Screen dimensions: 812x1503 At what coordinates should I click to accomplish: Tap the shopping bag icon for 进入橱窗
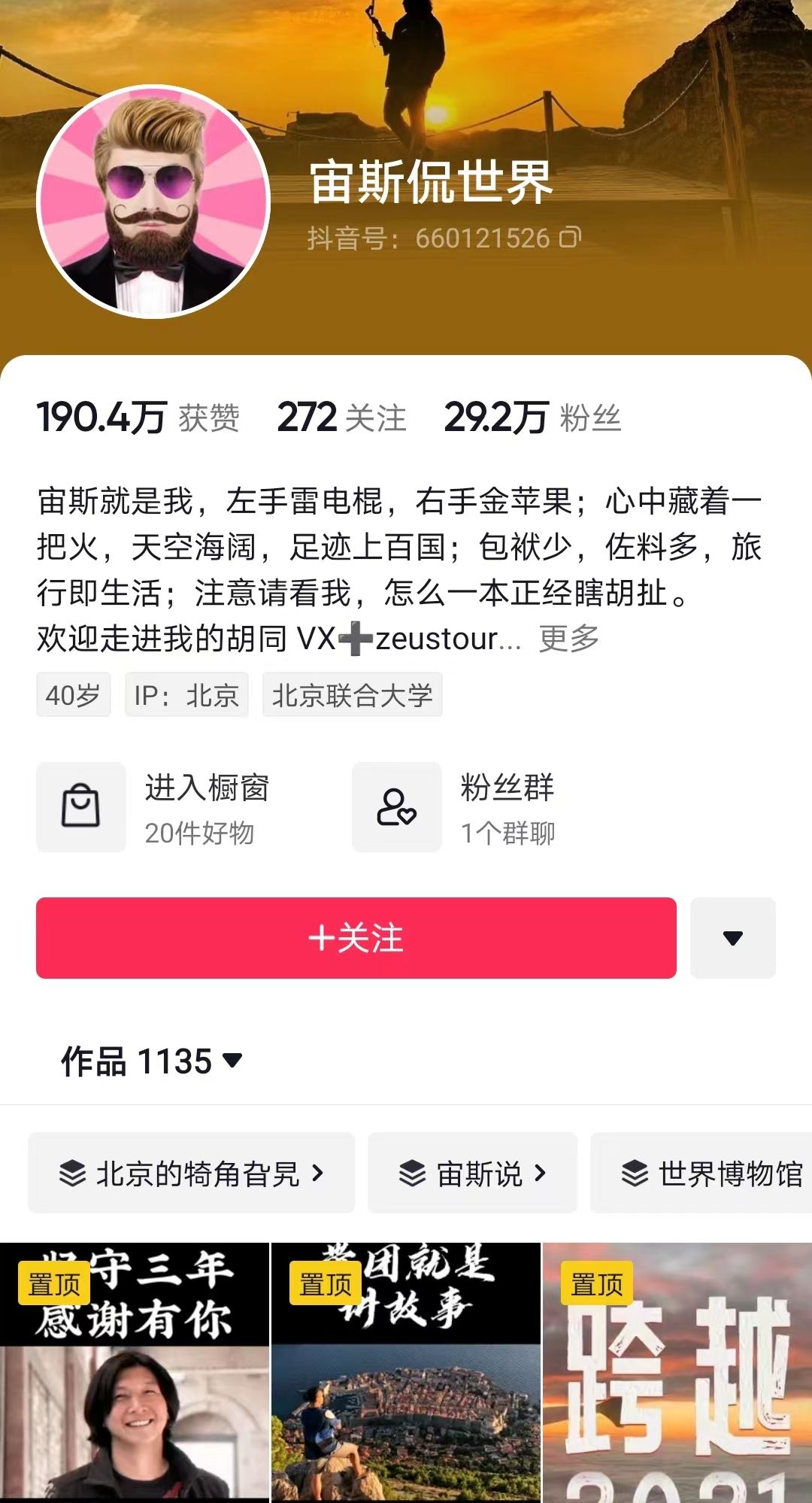point(81,806)
